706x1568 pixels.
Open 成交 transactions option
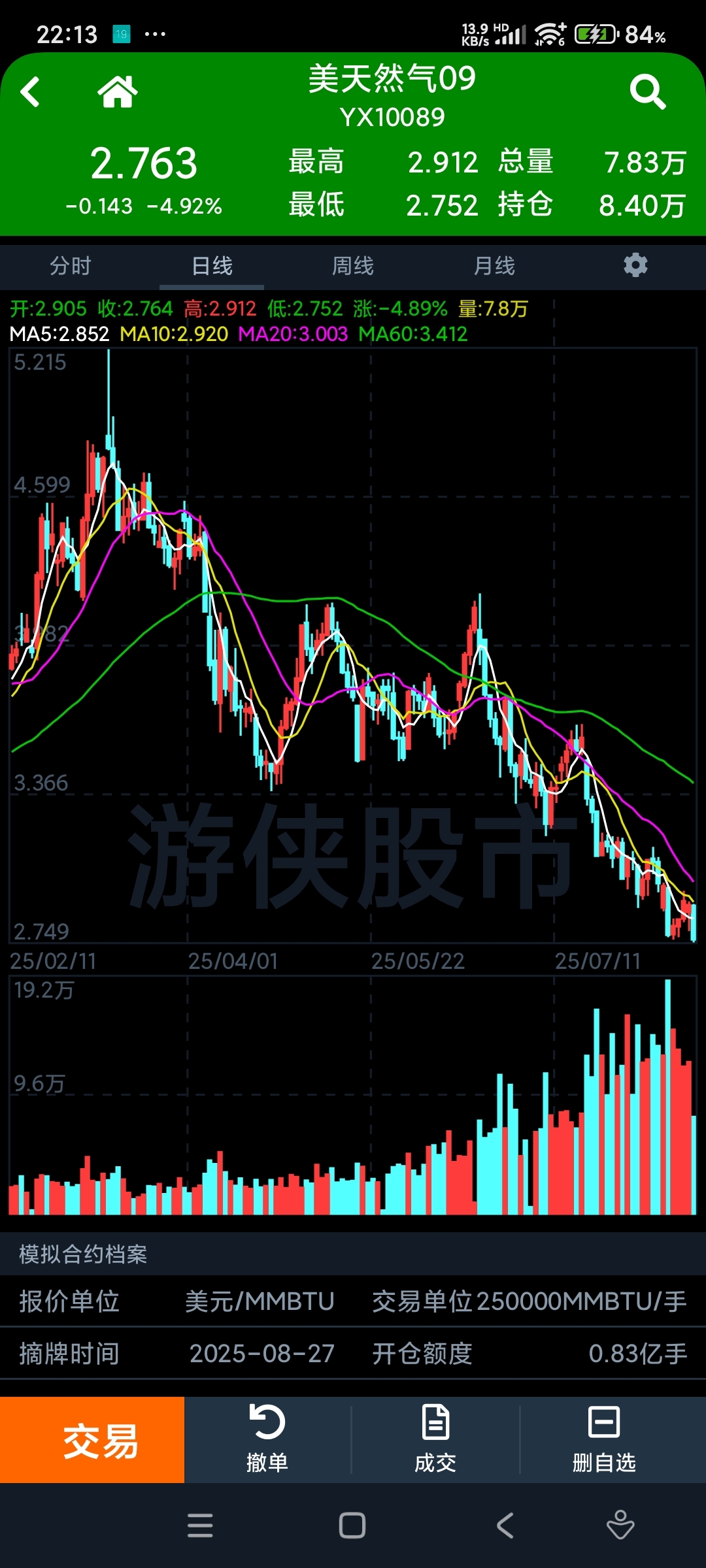(435, 1440)
